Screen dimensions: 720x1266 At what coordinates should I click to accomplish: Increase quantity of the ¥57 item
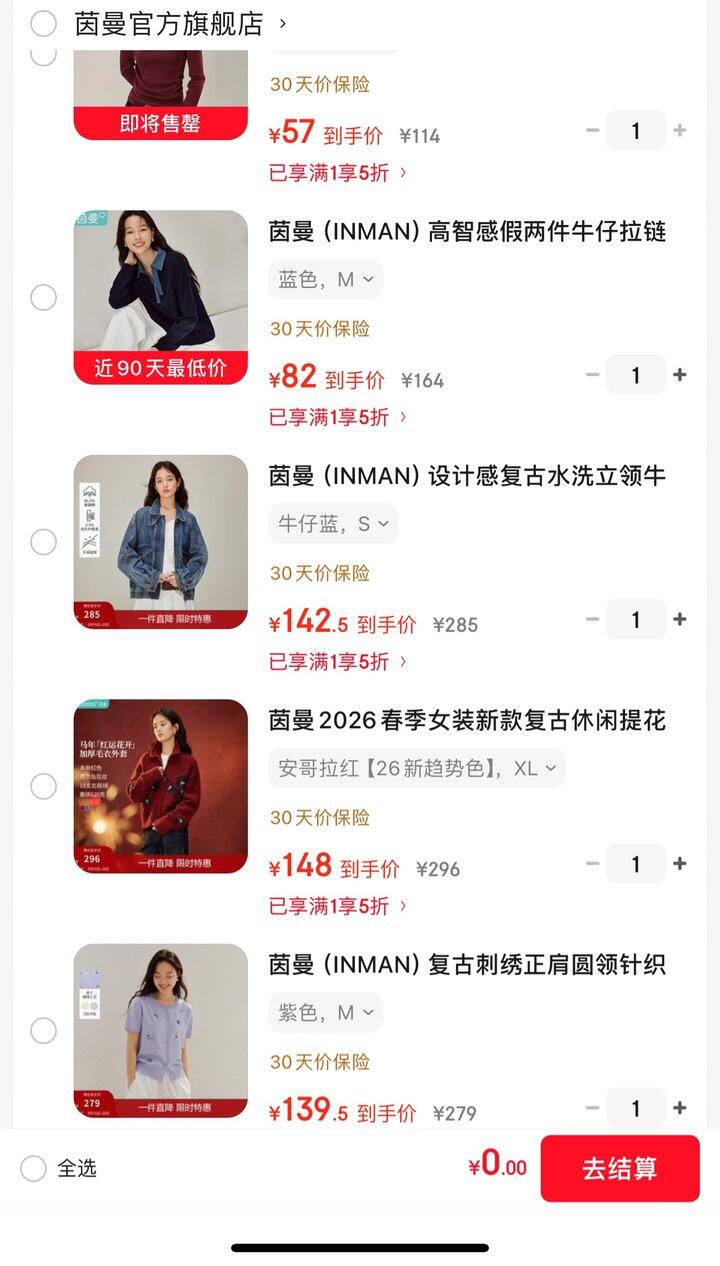pos(680,130)
